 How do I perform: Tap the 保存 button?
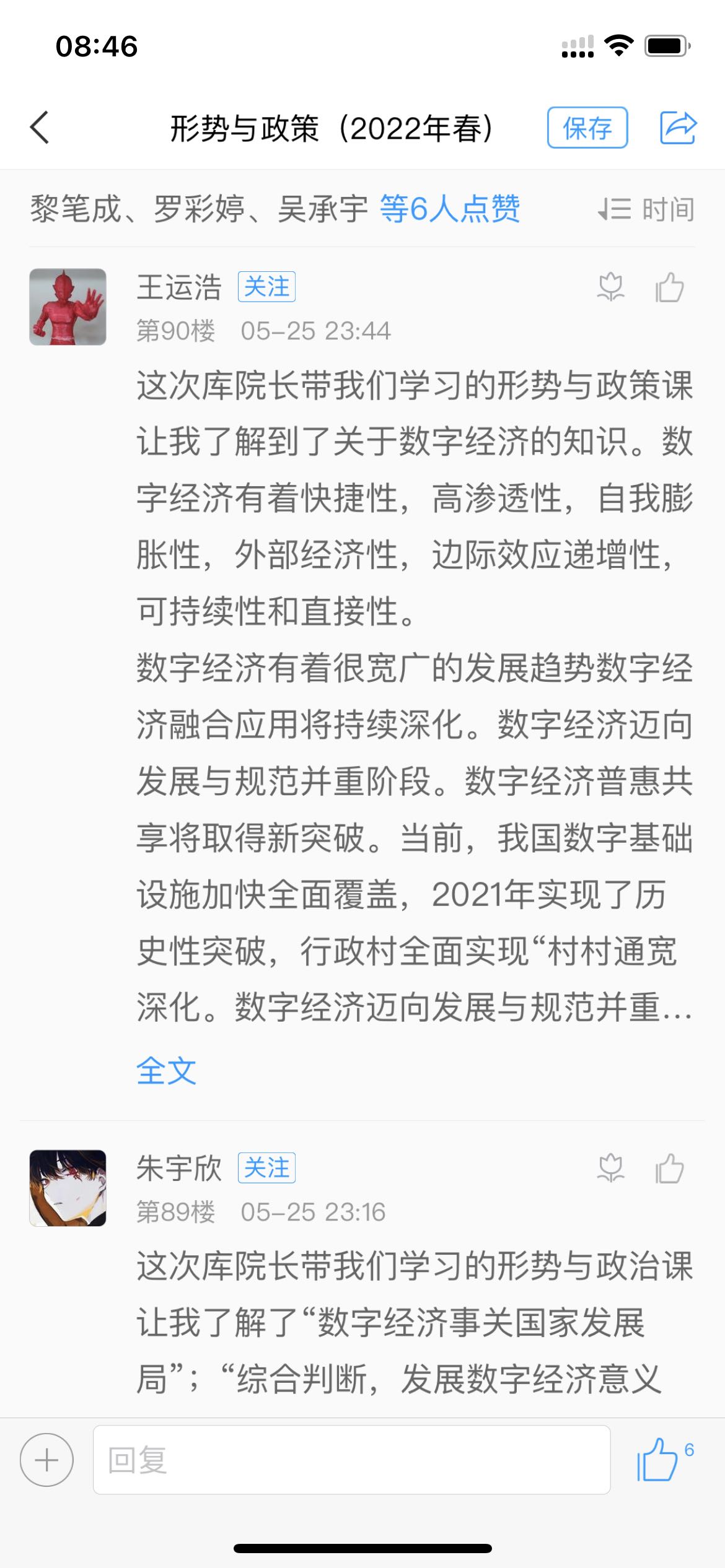click(x=587, y=128)
